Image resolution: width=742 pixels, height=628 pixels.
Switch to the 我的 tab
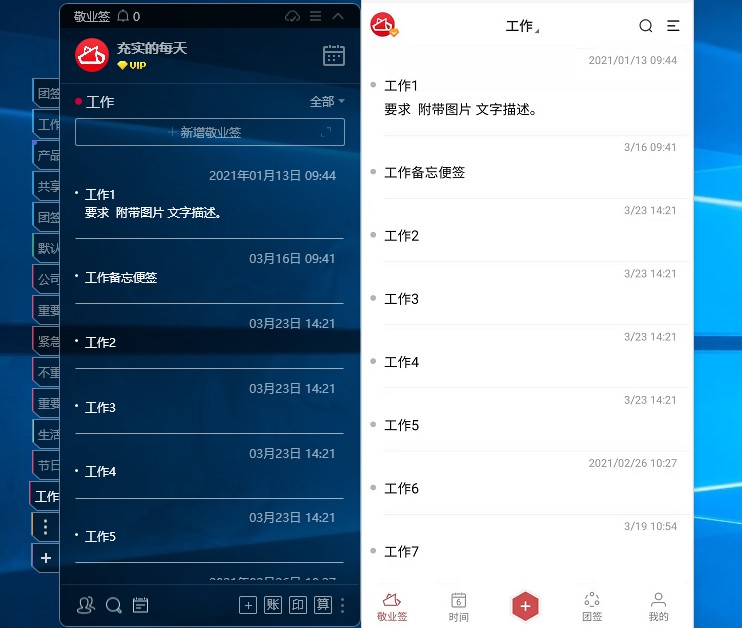658,606
